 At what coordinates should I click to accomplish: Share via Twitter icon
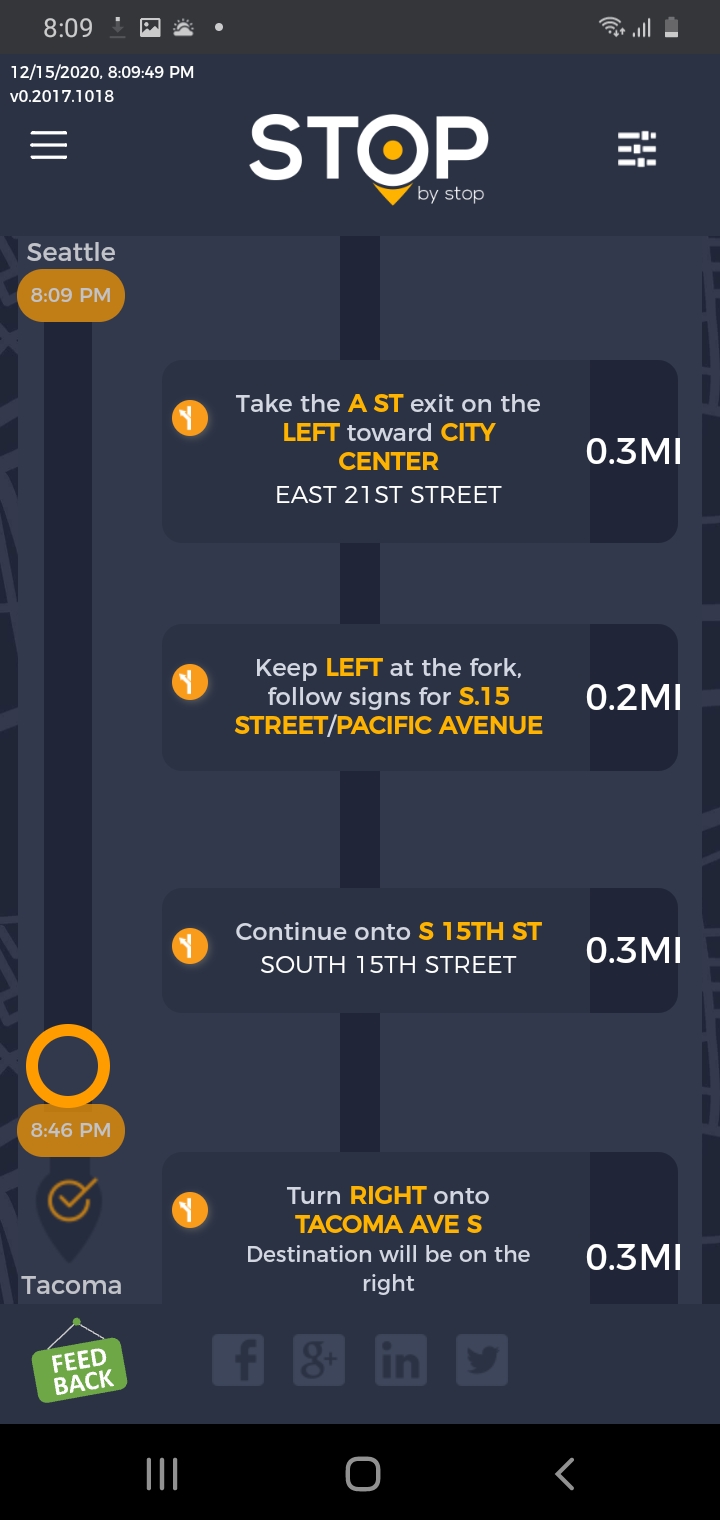[x=482, y=1360]
